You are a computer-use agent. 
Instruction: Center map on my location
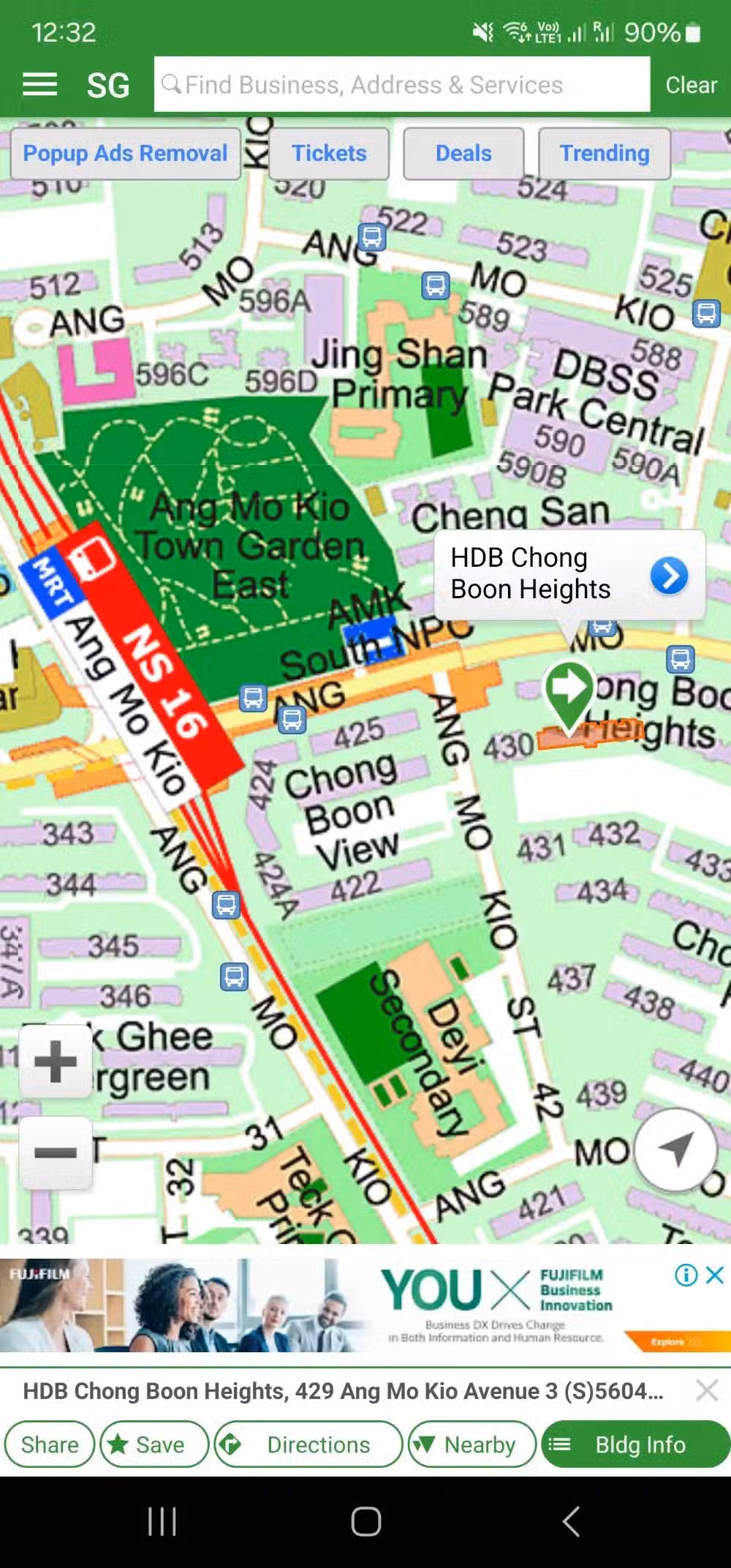pos(675,1150)
